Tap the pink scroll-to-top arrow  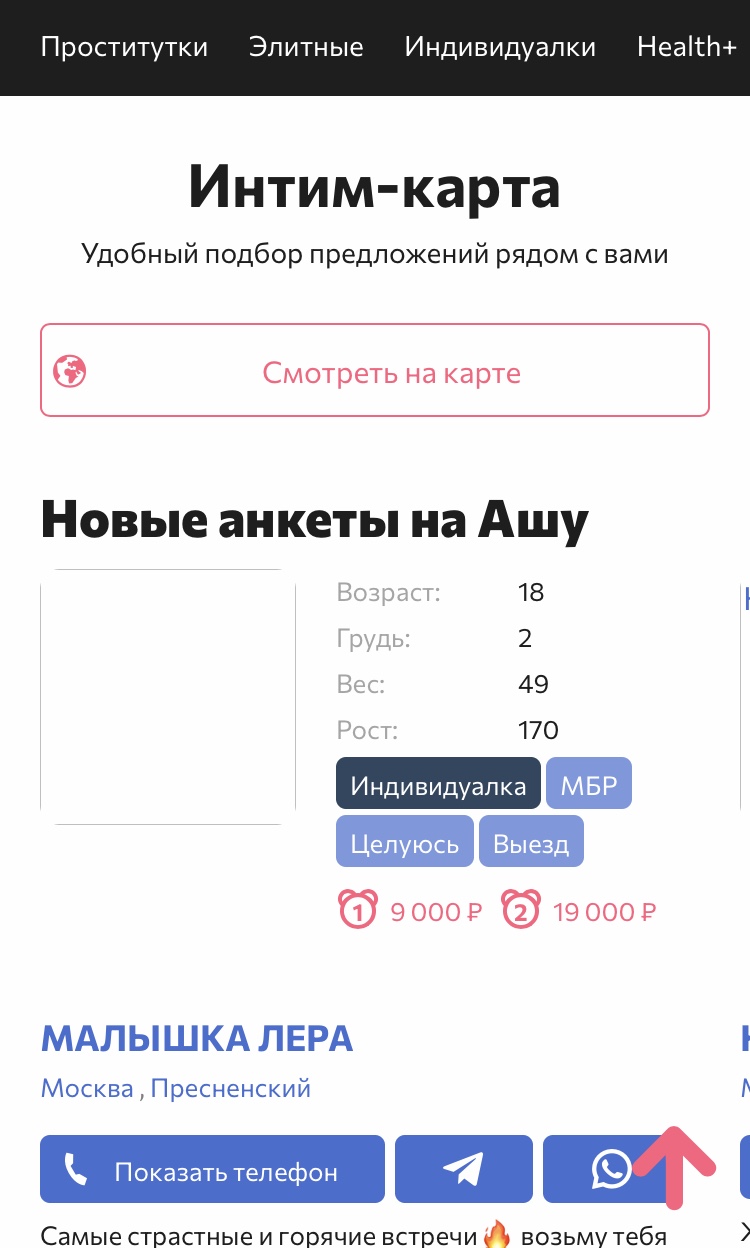pyautogui.click(x=677, y=1165)
